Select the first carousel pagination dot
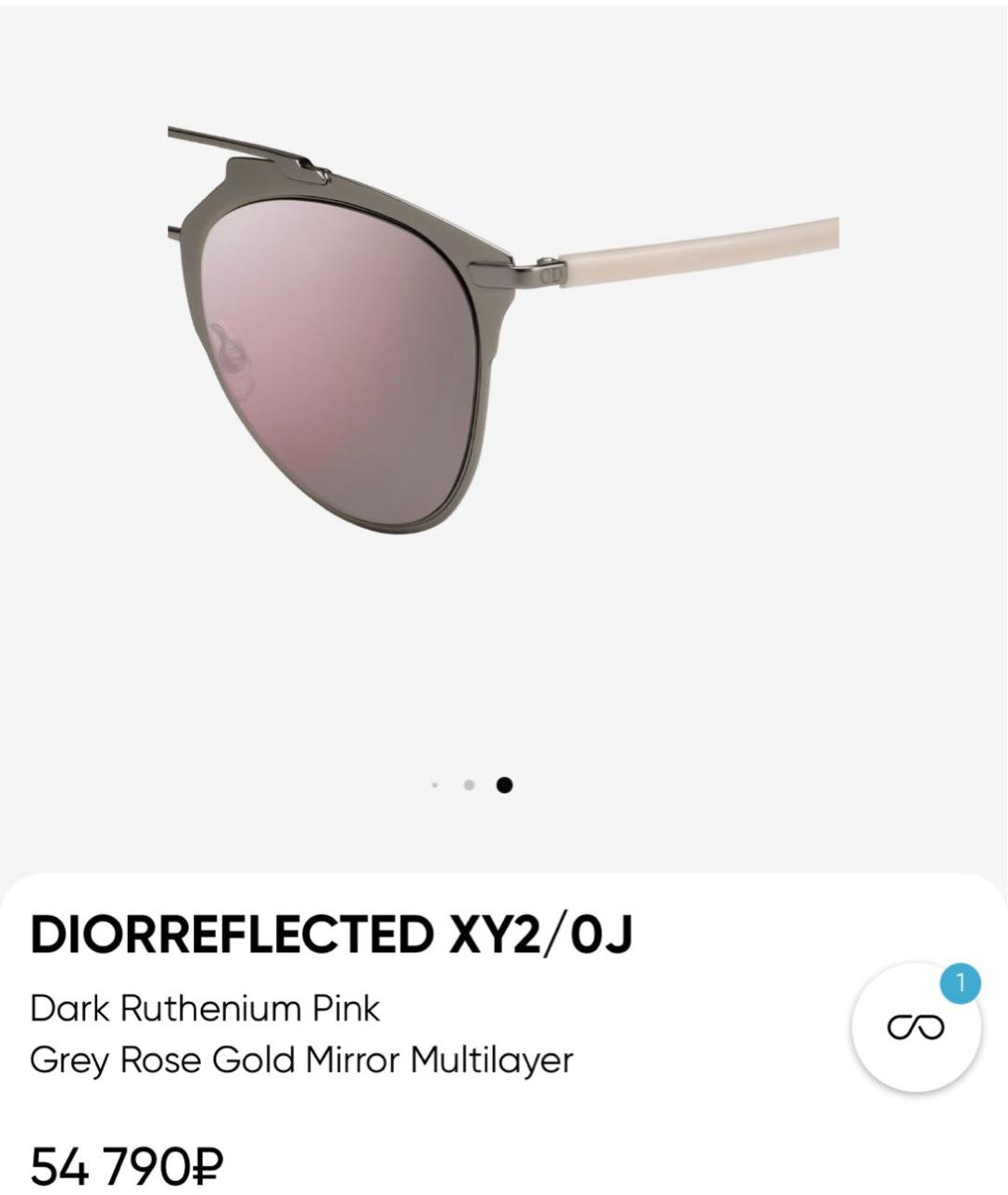This screenshot has width=1008, height=1195. coord(435,786)
